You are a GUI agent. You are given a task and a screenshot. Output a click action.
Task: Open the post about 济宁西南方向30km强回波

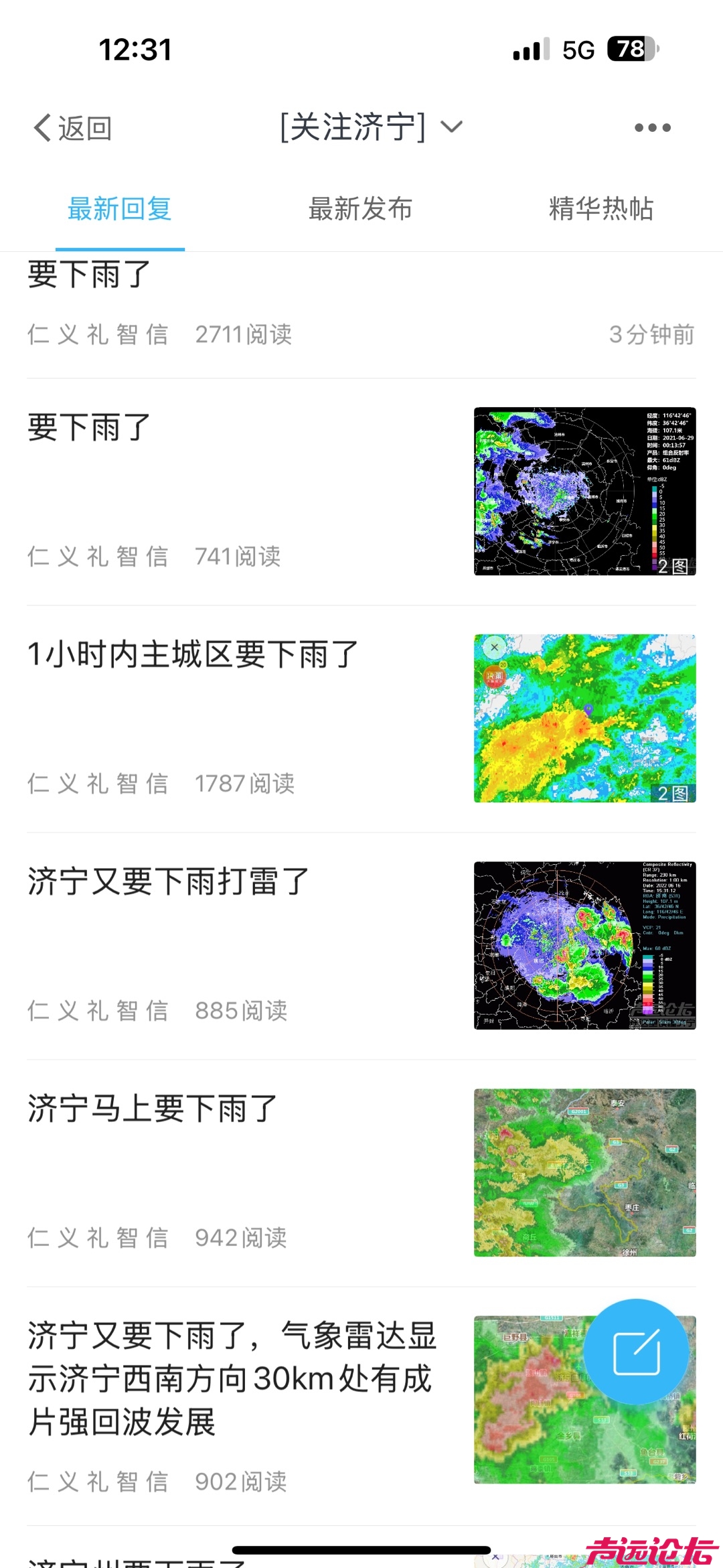point(231,1378)
